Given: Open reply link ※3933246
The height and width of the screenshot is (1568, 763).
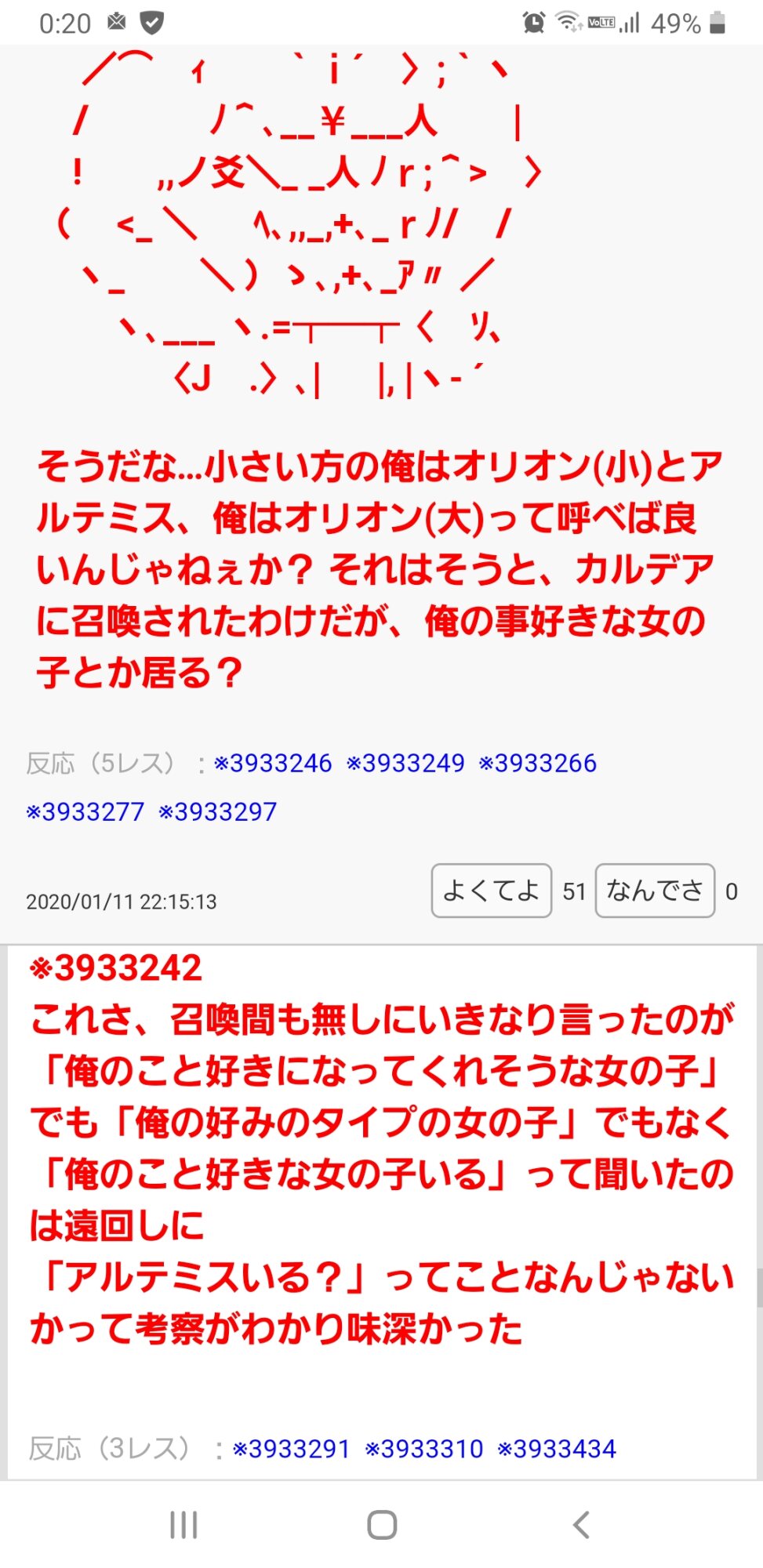Looking at the screenshot, I should (272, 763).
